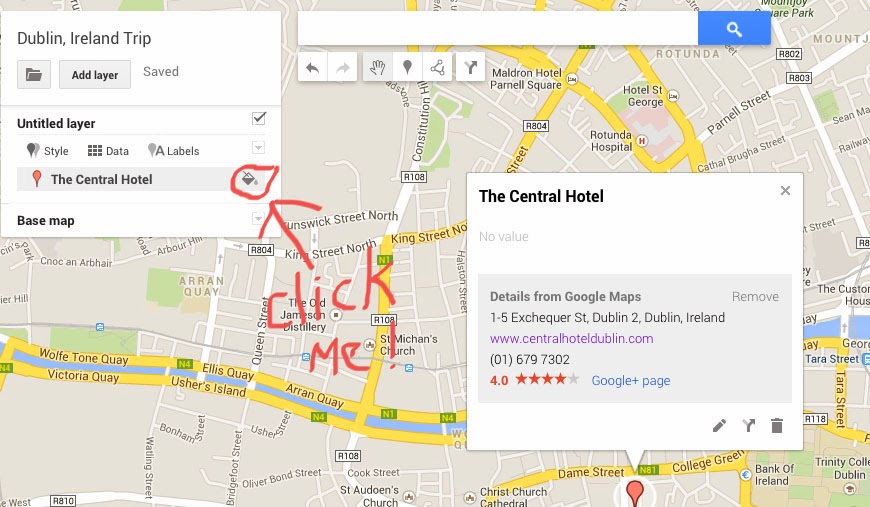Select the add marker tool
Screen dimensions: 870x507
pos(407,68)
